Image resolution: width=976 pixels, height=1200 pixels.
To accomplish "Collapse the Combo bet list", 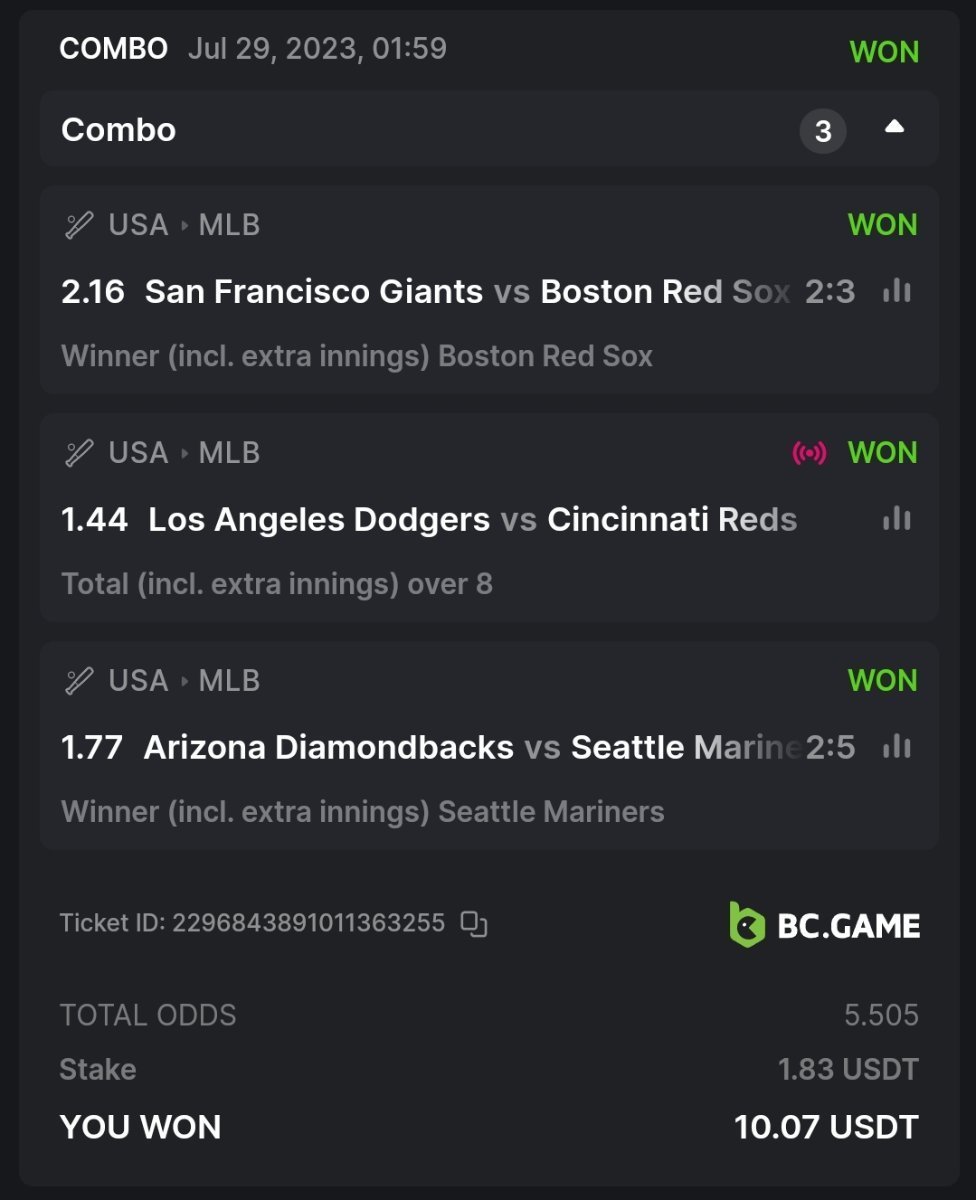I will click(x=894, y=127).
